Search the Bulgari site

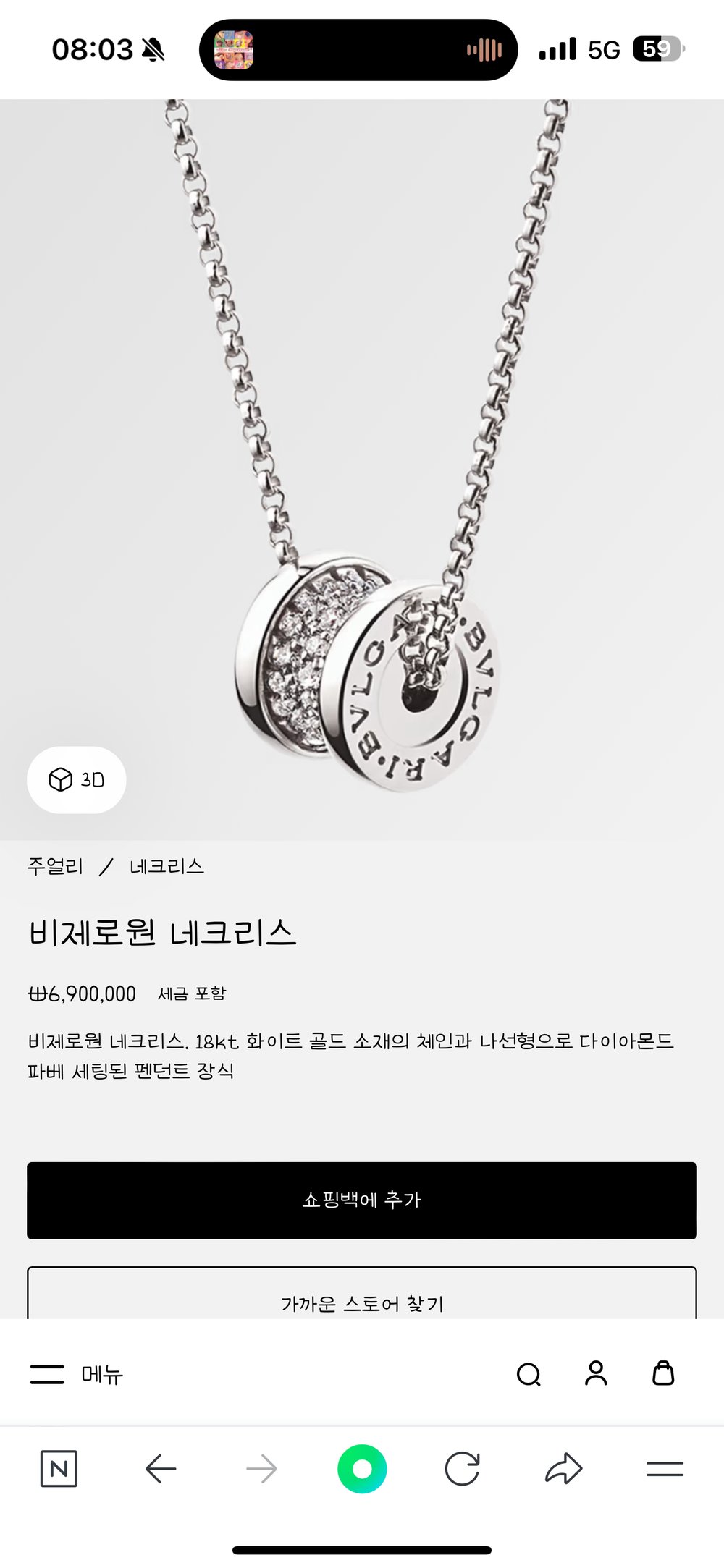pos(529,1374)
